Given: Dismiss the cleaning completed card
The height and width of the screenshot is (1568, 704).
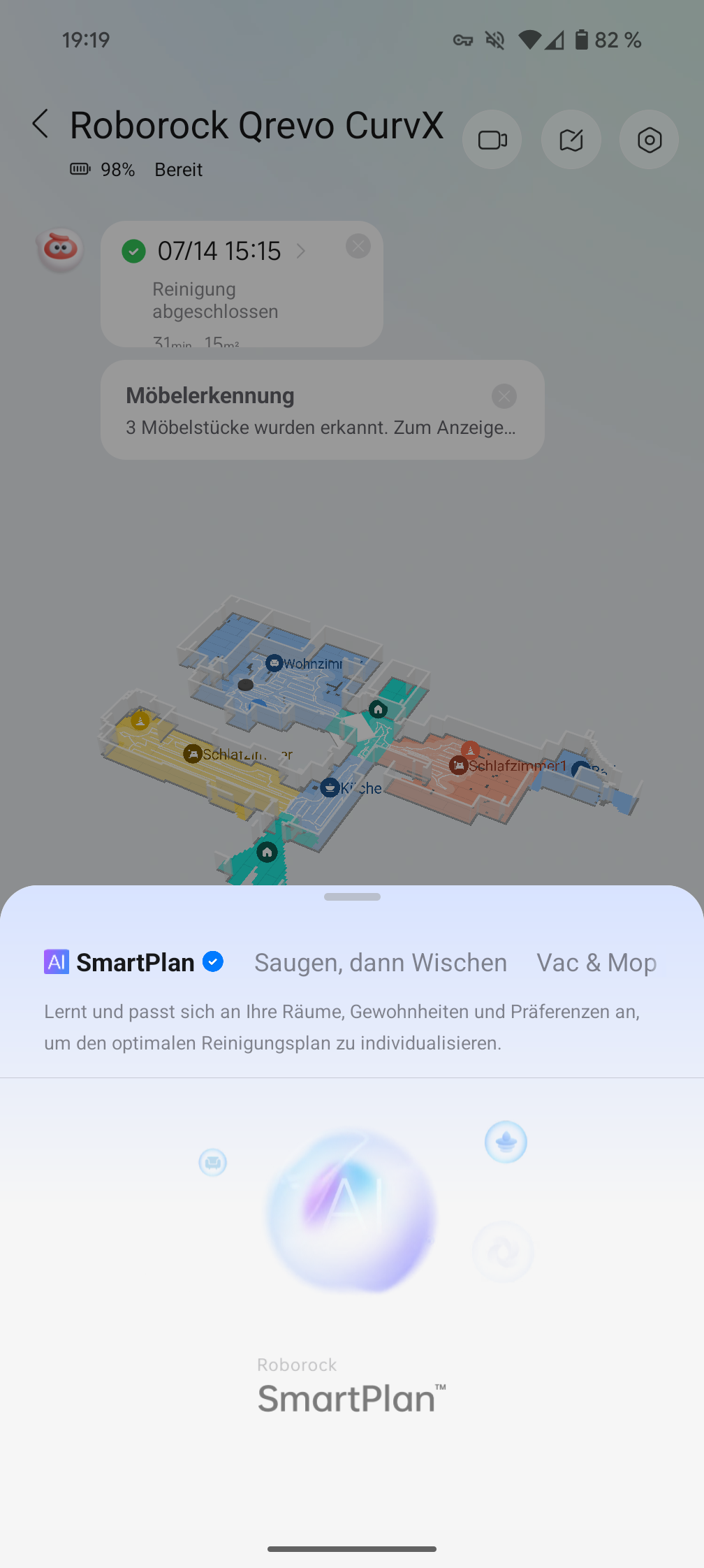Looking at the screenshot, I should [x=358, y=246].
